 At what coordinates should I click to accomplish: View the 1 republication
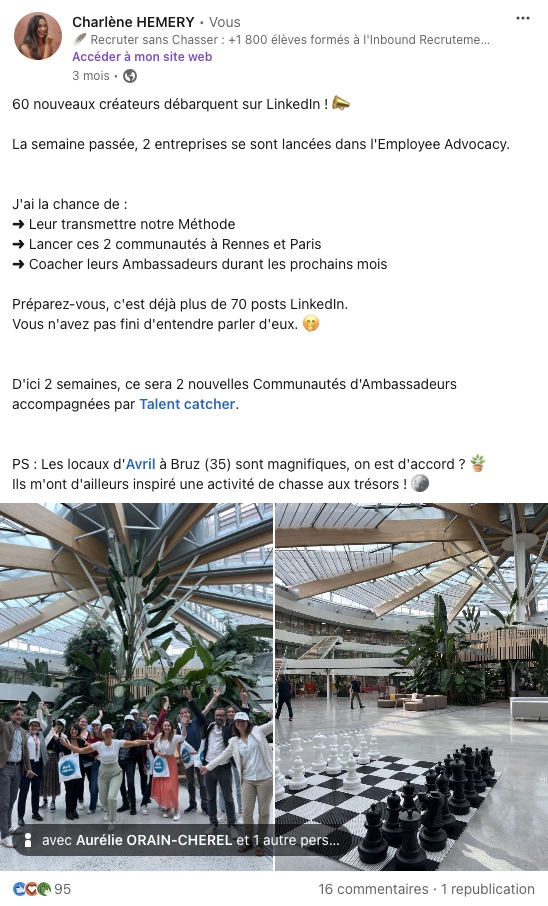(487, 889)
